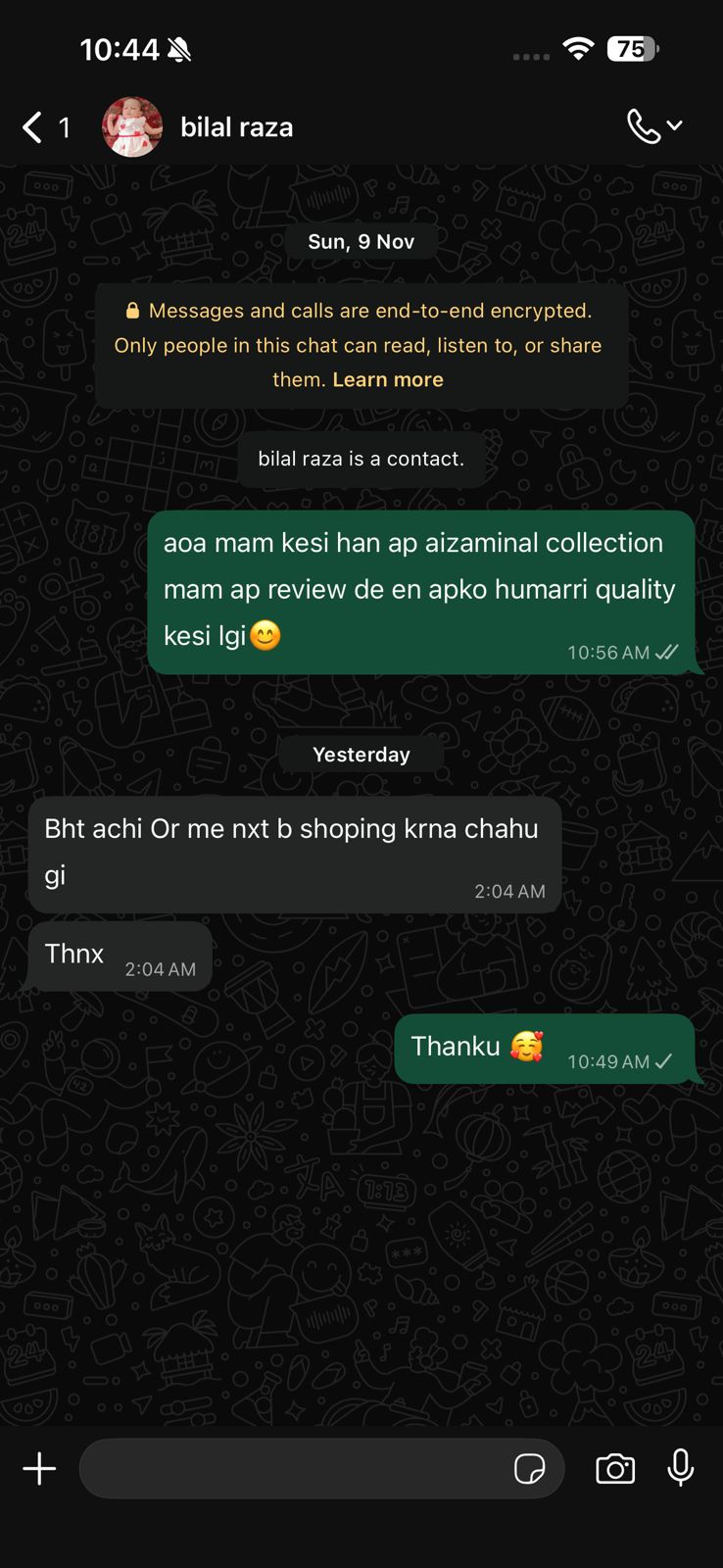Open bilal raza's profile picture
723x1568 pixels.
point(132,127)
